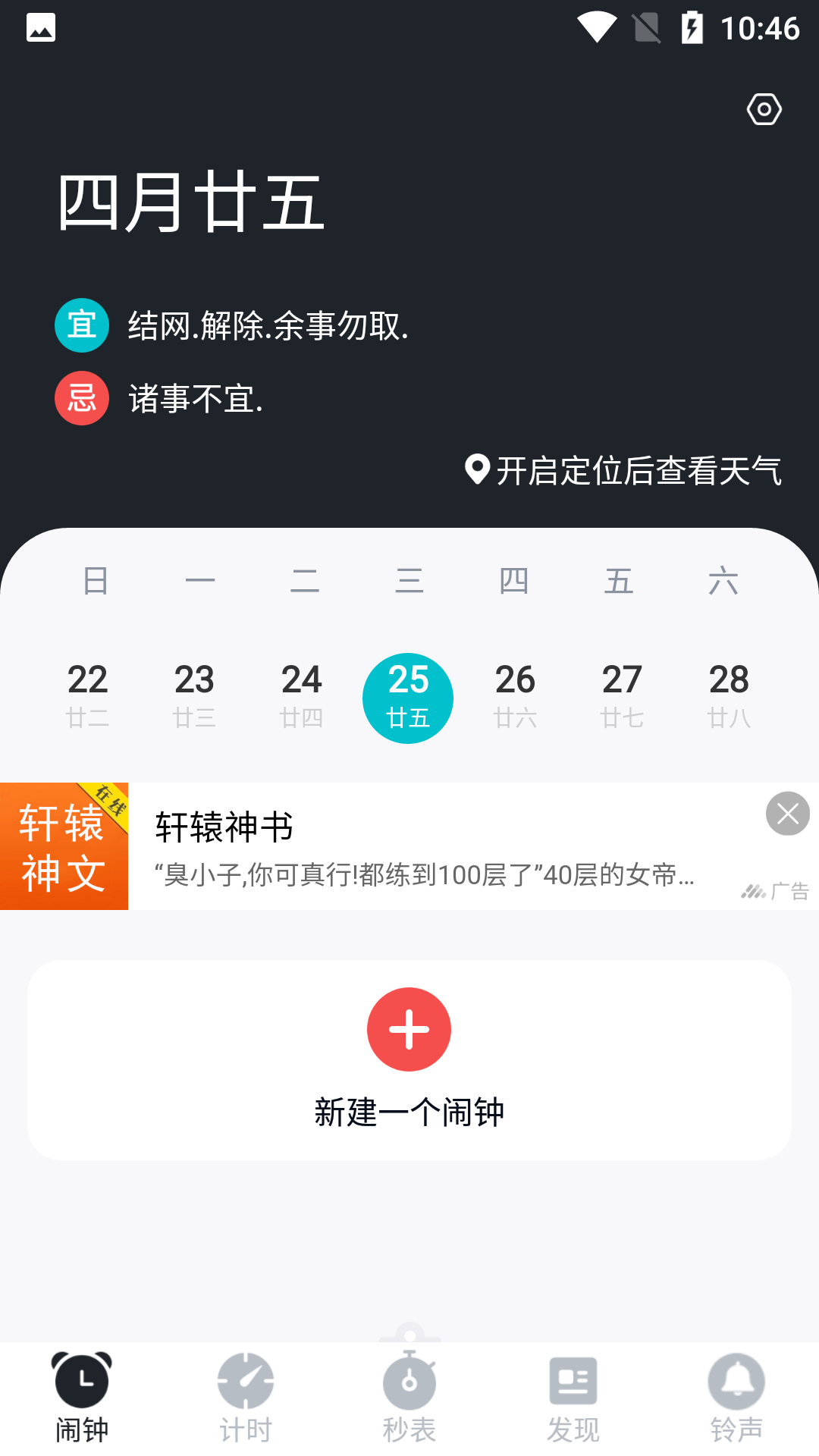819x1456 pixels.
Task: Select date 28 in the week calendar
Action: 729,696
